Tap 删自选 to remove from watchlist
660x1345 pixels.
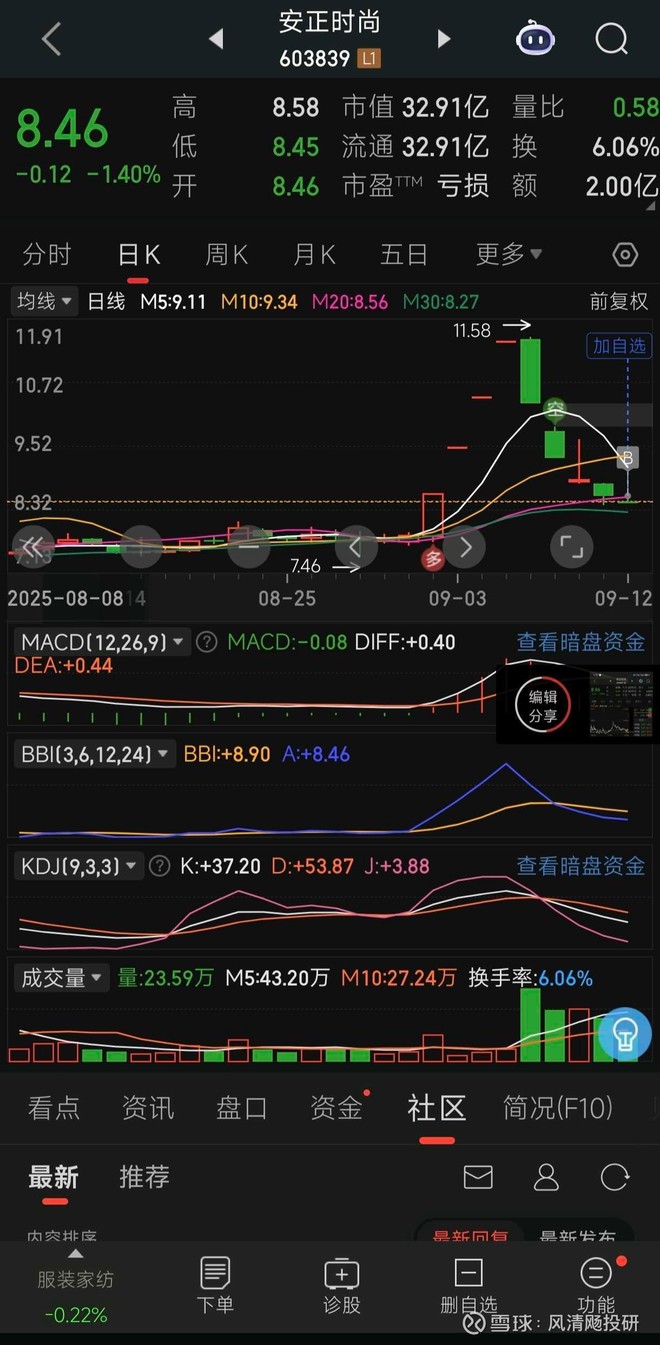click(x=468, y=1286)
